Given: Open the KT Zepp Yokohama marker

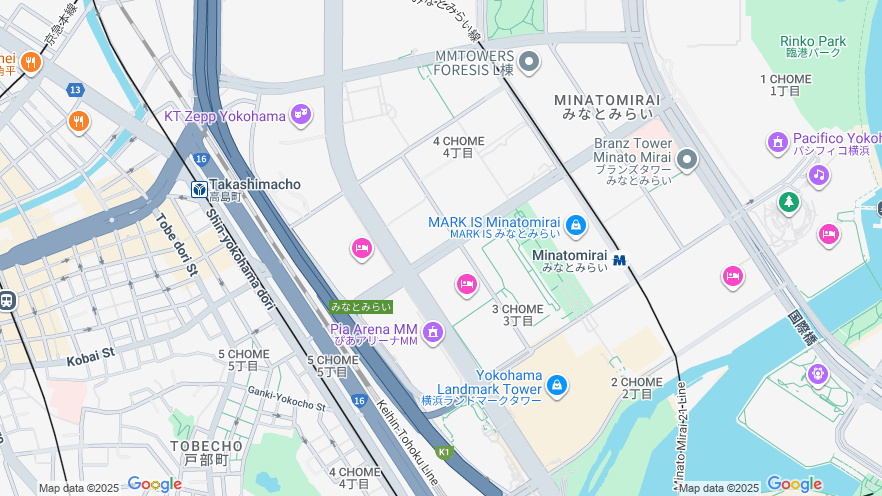Looking at the screenshot, I should click(301, 115).
